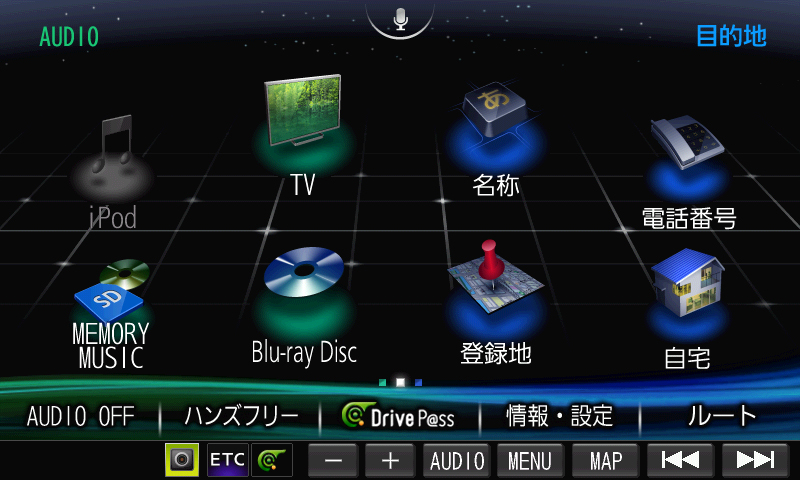
Task: Tap the MENU button
Action: [x=529, y=460]
